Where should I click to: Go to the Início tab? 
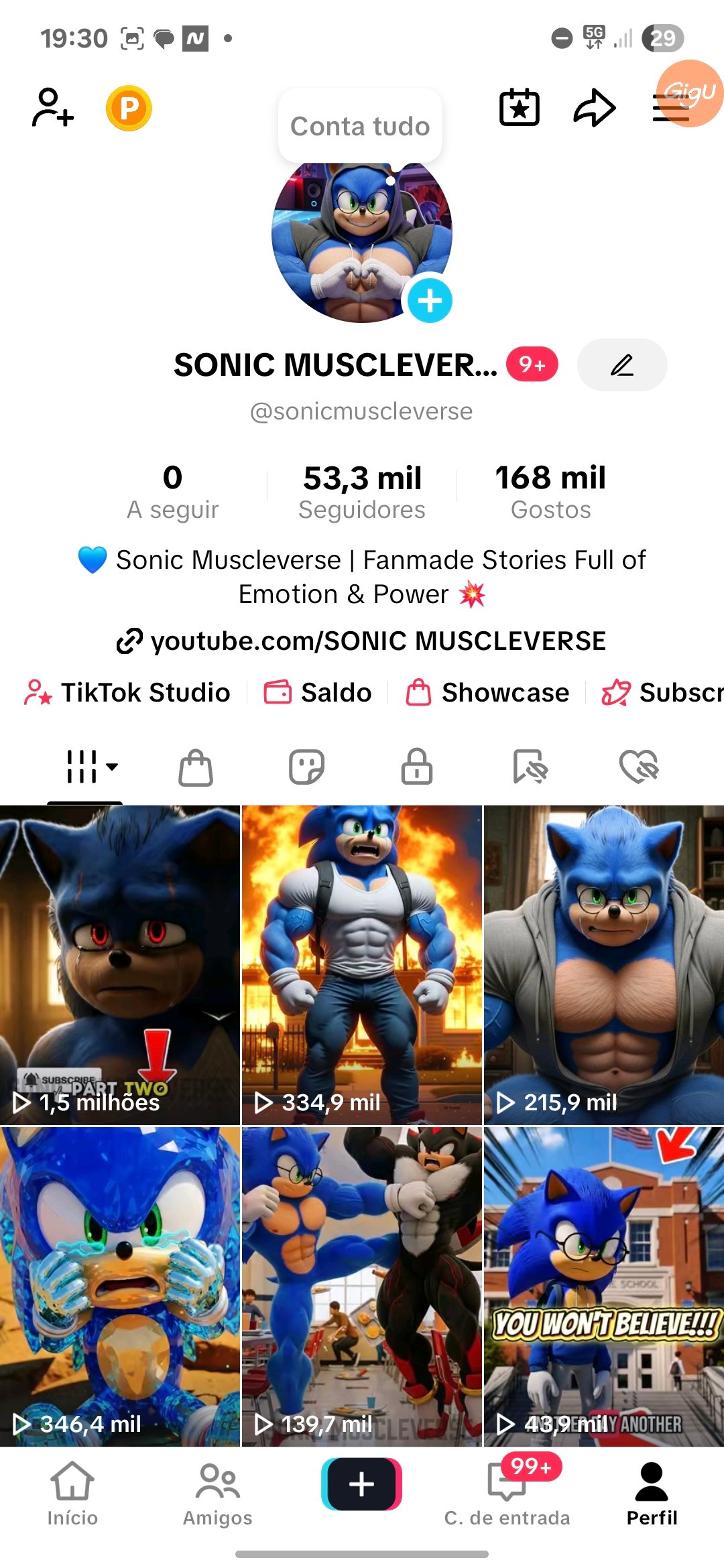click(x=72, y=1494)
